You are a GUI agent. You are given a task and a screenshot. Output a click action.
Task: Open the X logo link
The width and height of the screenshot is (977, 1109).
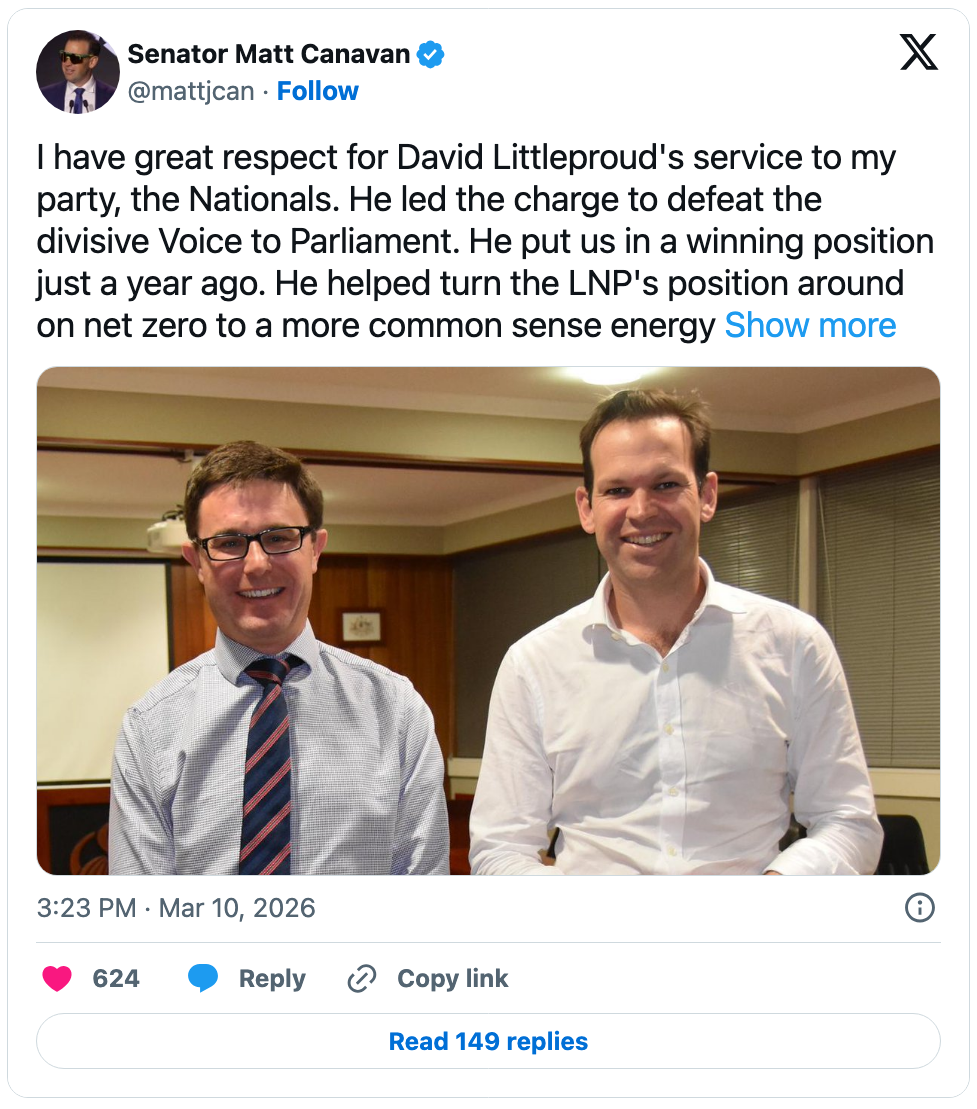918,53
